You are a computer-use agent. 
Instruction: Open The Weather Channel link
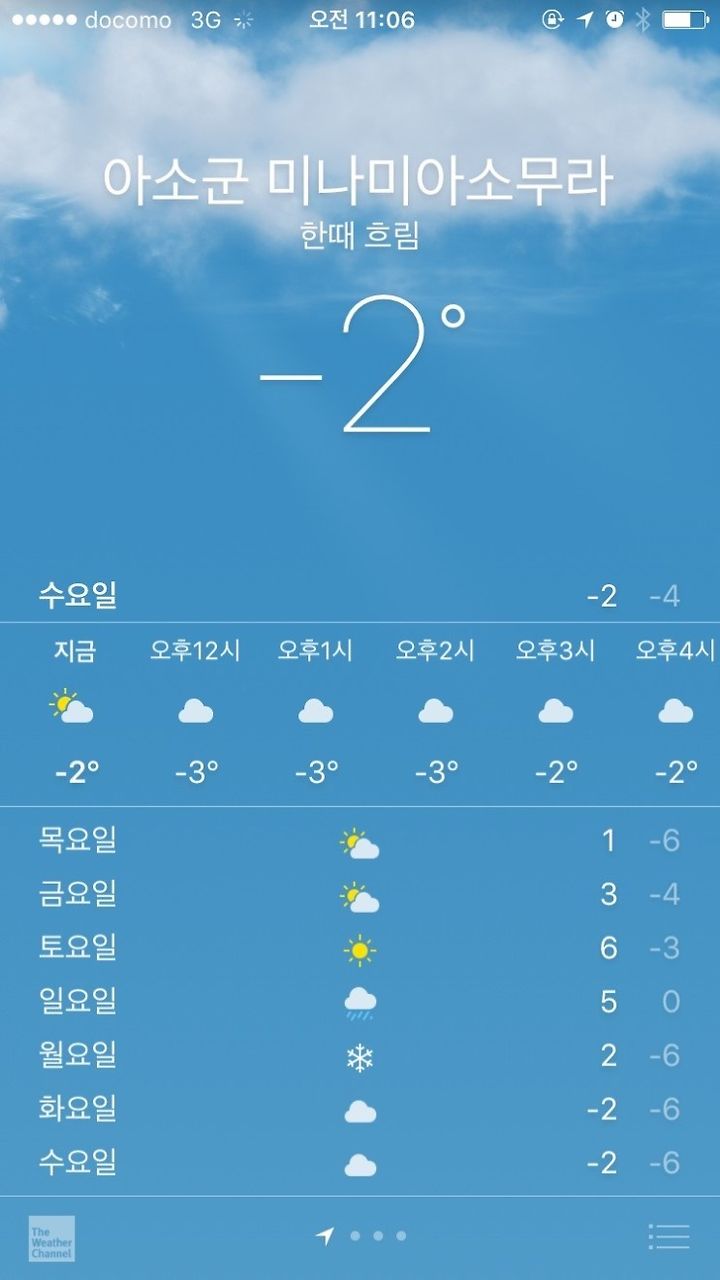pos(51,1238)
